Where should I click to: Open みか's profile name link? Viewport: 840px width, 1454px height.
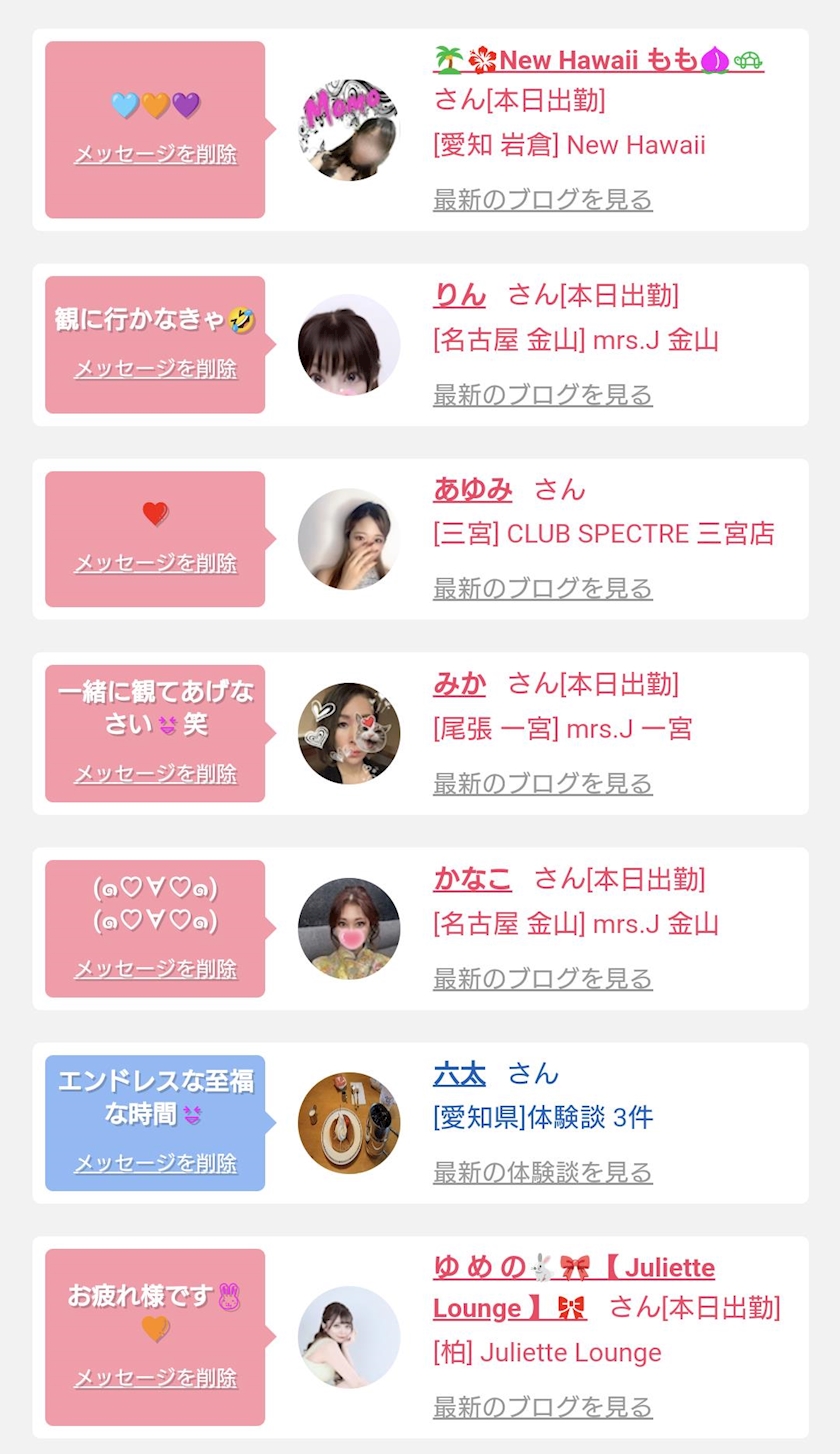coord(460,683)
